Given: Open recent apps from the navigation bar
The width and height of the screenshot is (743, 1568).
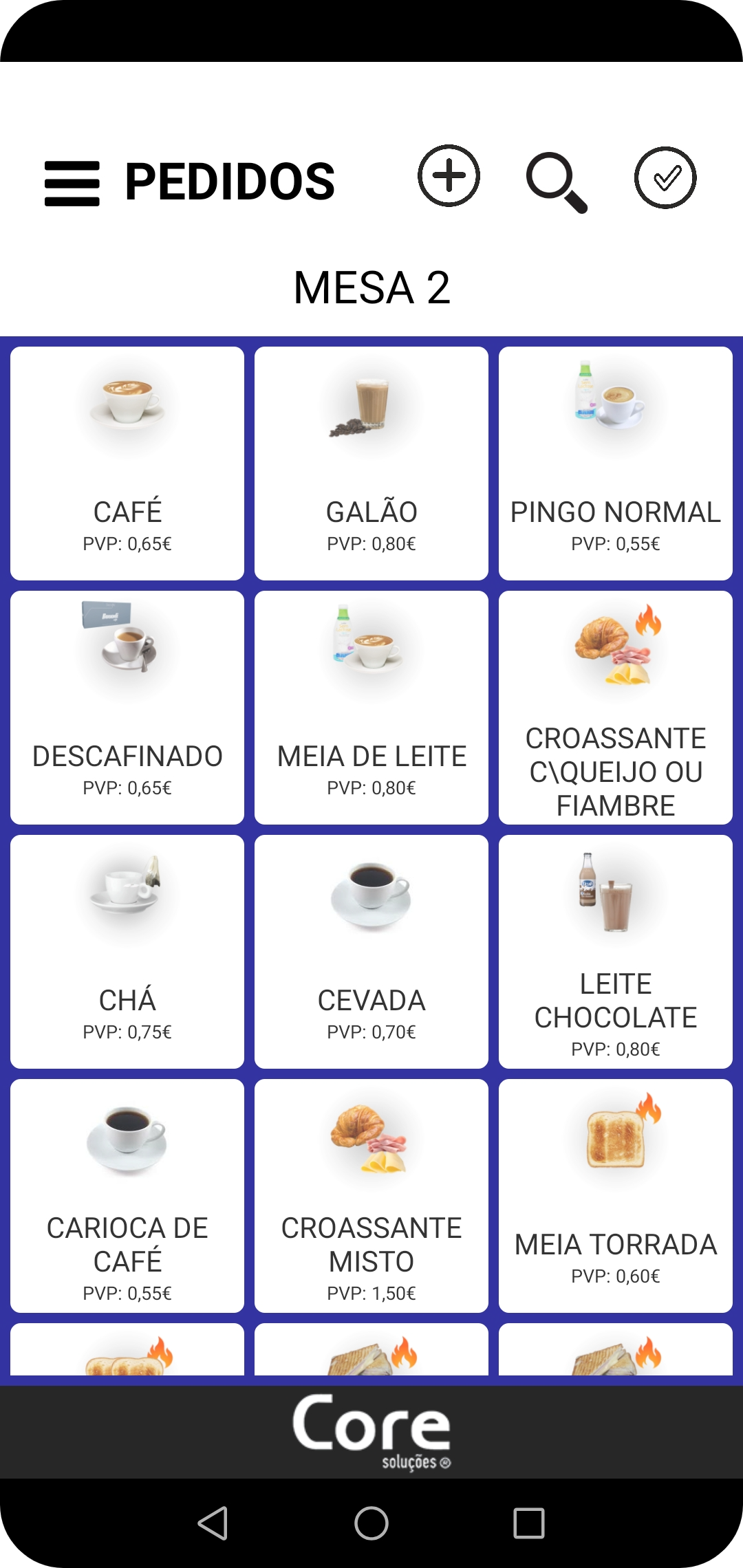Looking at the screenshot, I should (x=529, y=1523).
